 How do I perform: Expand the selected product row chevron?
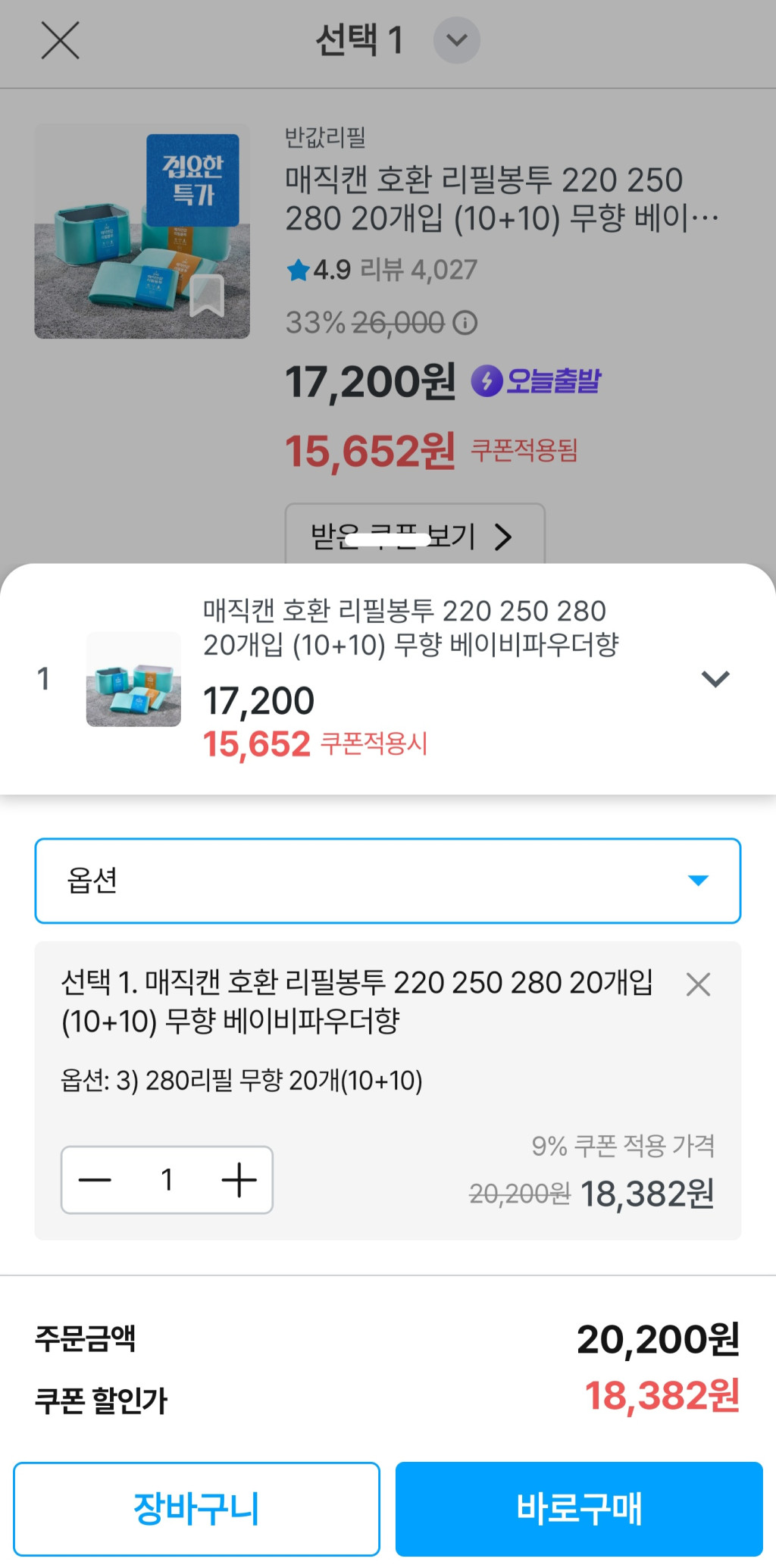[715, 678]
